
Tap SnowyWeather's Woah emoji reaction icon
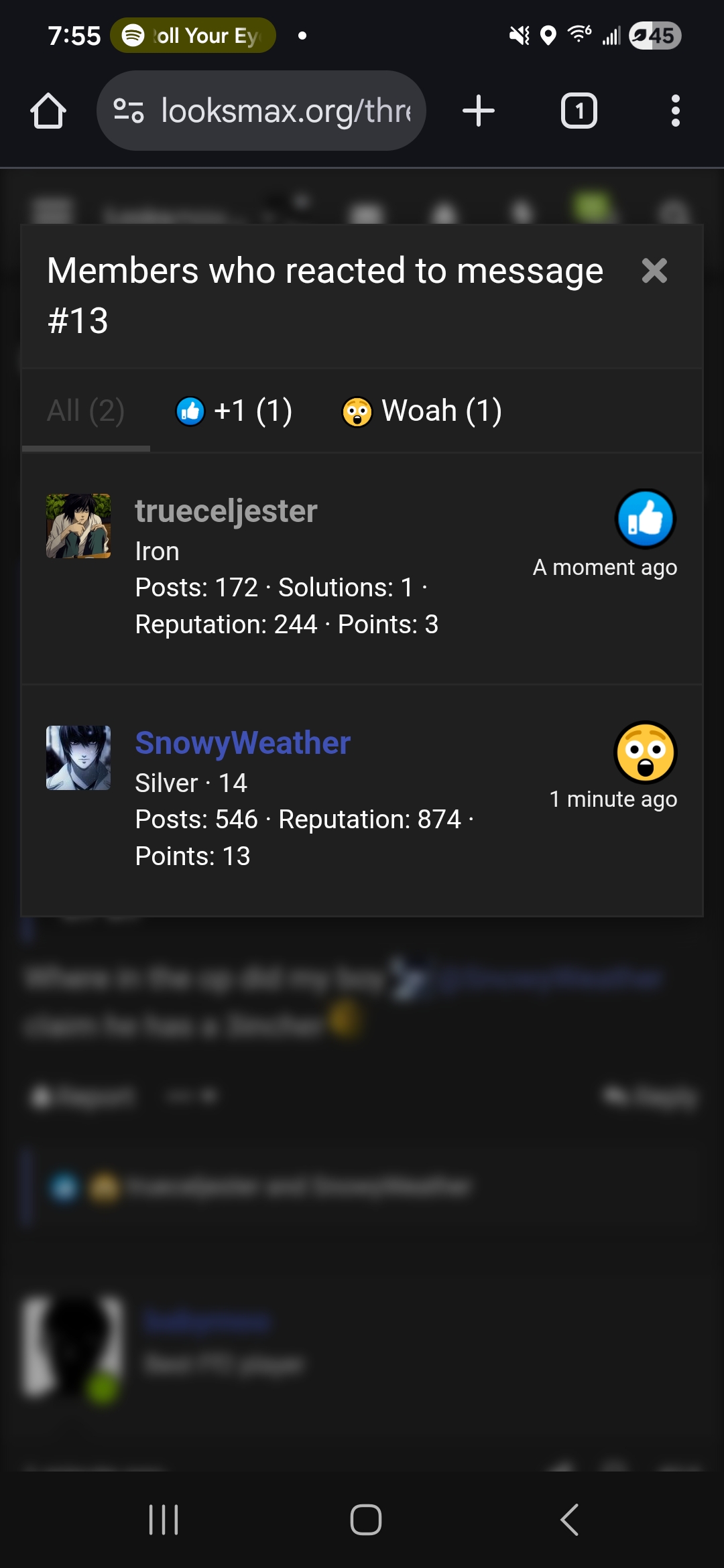click(x=645, y=752)
